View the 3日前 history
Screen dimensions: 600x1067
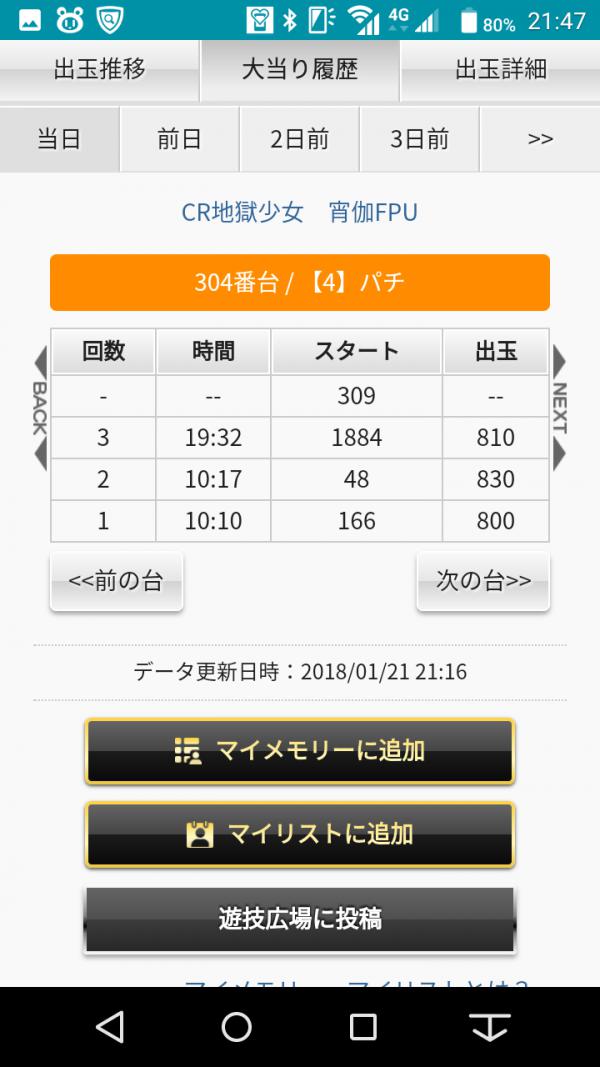(x=419, y=139)
